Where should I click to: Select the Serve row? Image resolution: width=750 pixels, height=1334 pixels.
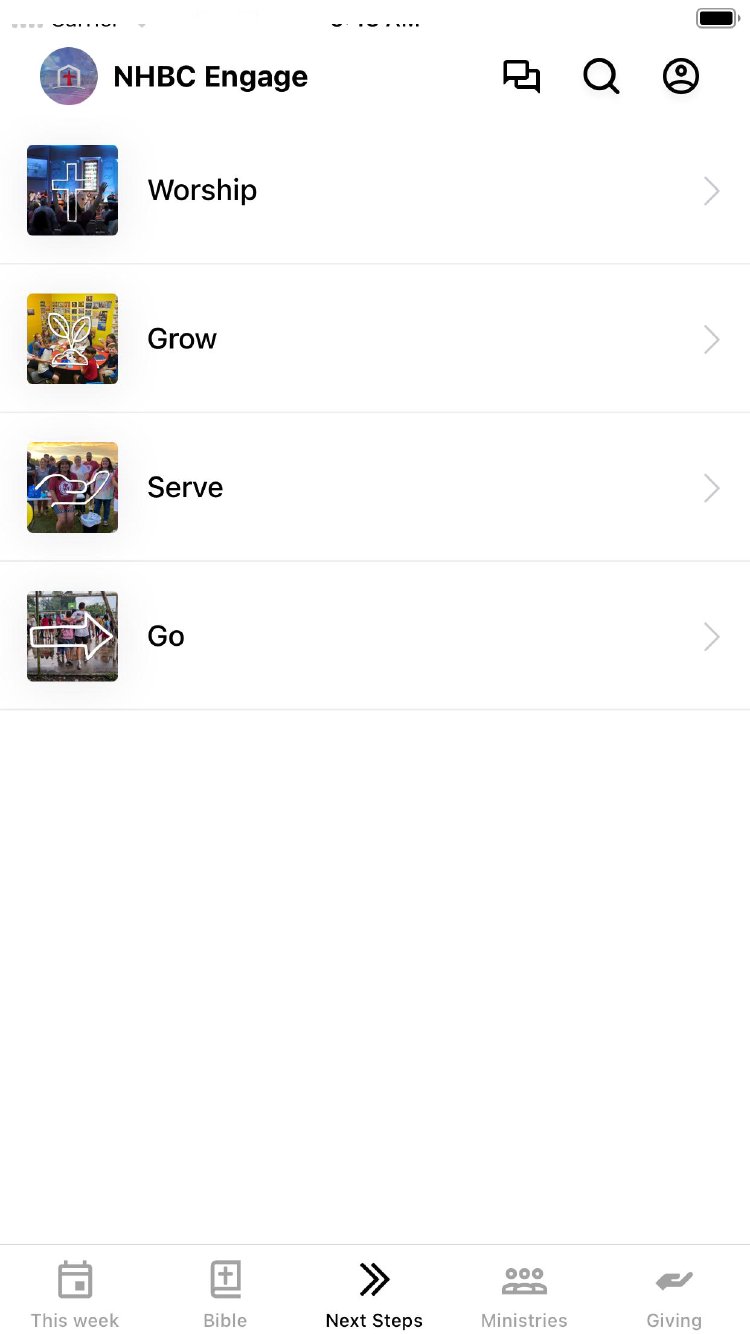coord(374,487)
